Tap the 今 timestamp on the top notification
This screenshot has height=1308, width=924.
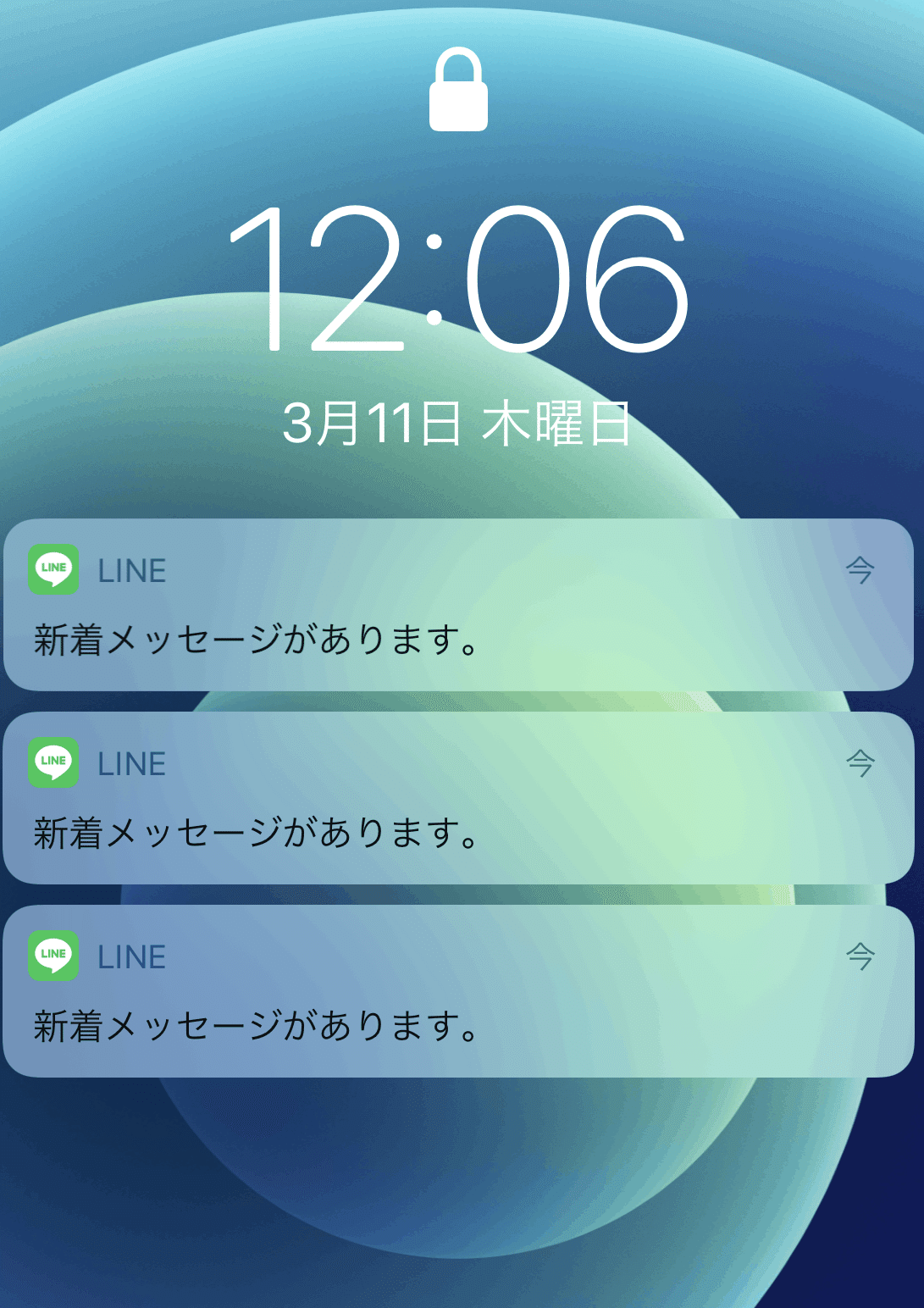(860, 570)
